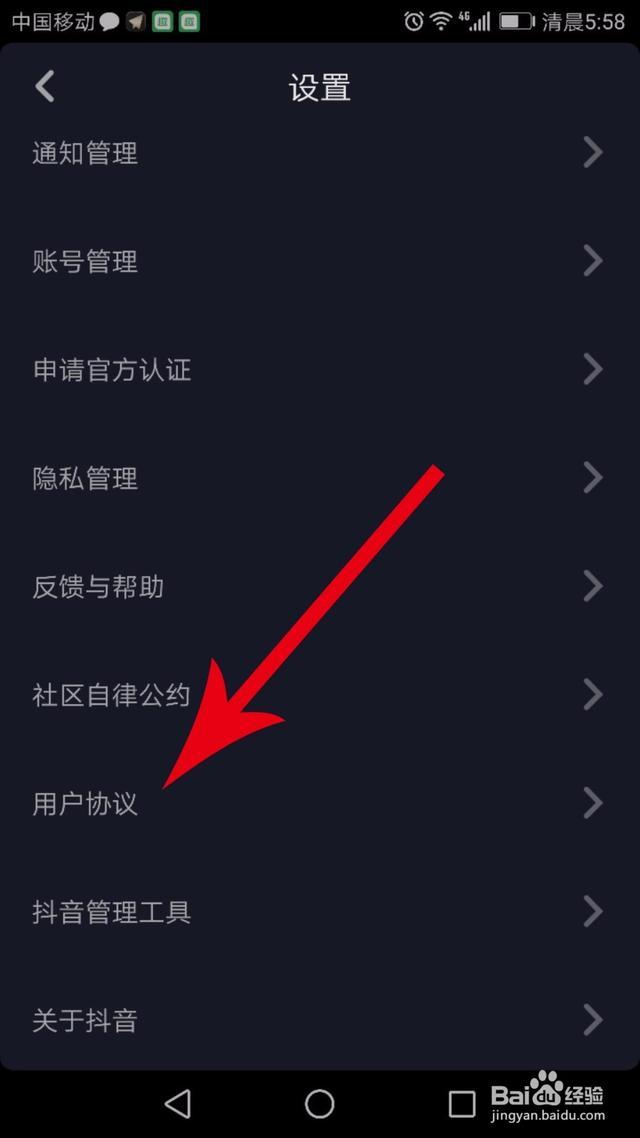Open 关于抖音 page
Image resolution: width=640 pixels, height=1138 pixels.
coord(319,1020)
